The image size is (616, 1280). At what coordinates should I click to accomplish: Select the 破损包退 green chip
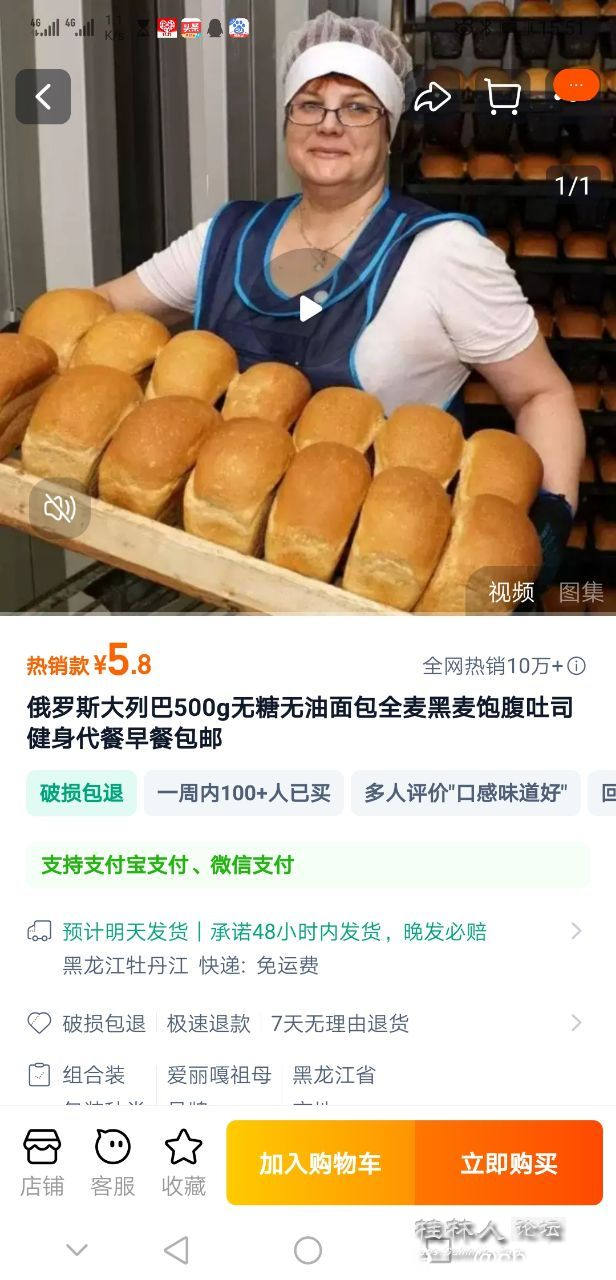tap(81, 793)
